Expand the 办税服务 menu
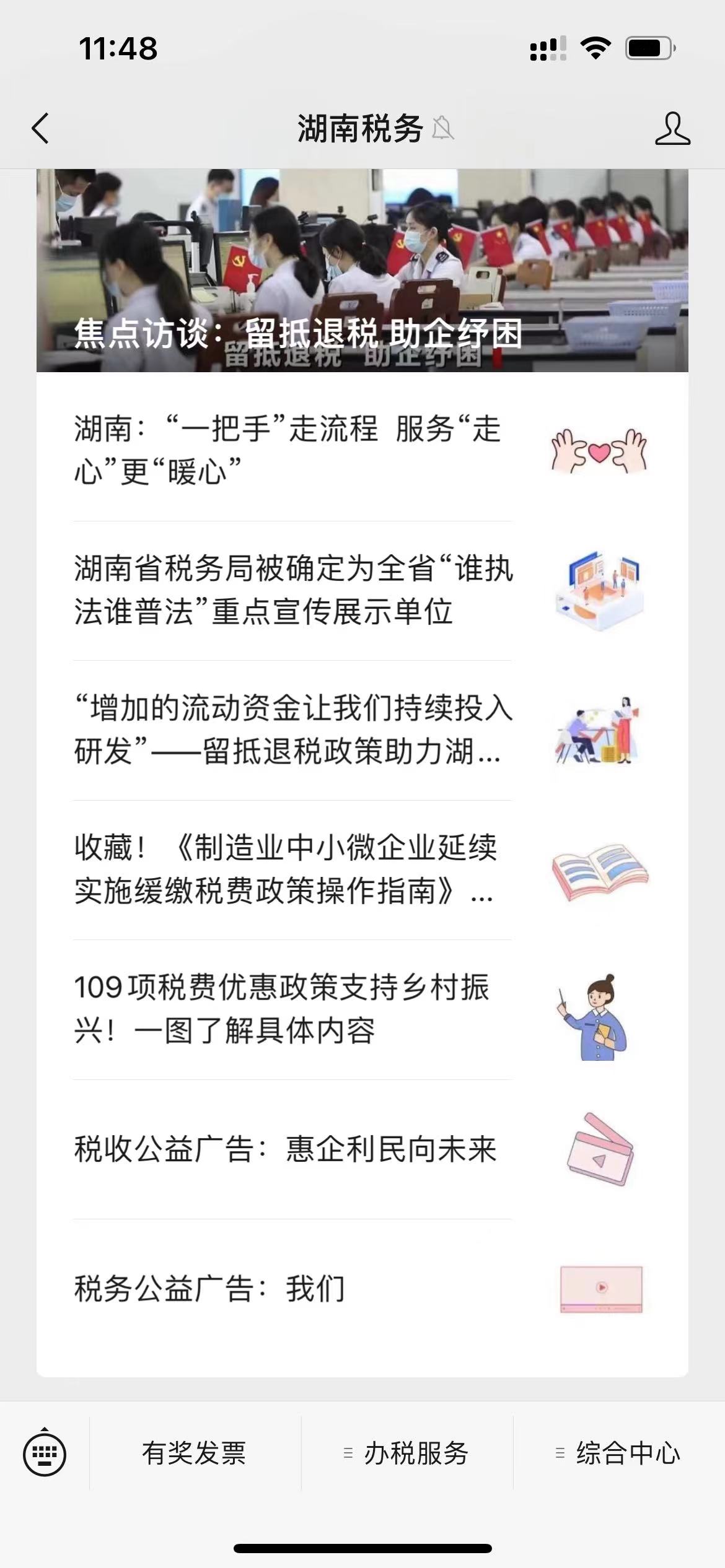The width and height of the screenshot is (725, 1568). [408, 1453]
